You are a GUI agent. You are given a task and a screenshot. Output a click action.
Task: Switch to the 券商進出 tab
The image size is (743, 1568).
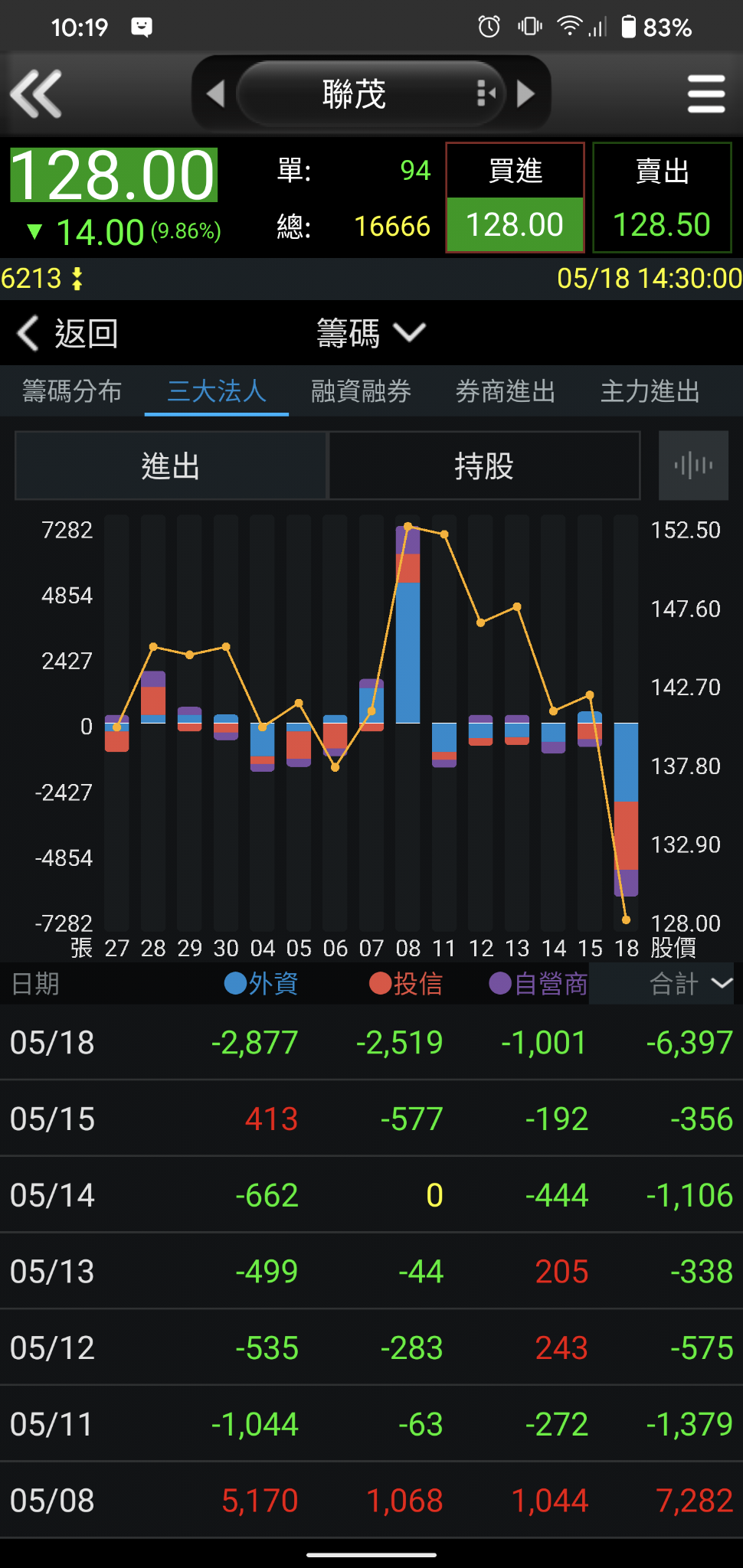(505, 391)
